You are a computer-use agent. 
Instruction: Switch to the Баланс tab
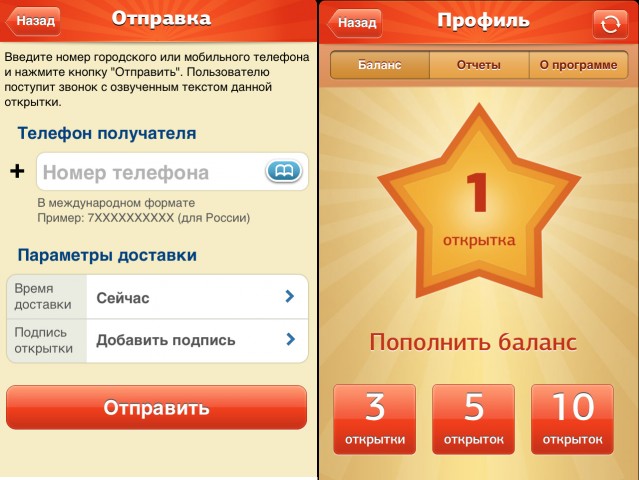380,65
